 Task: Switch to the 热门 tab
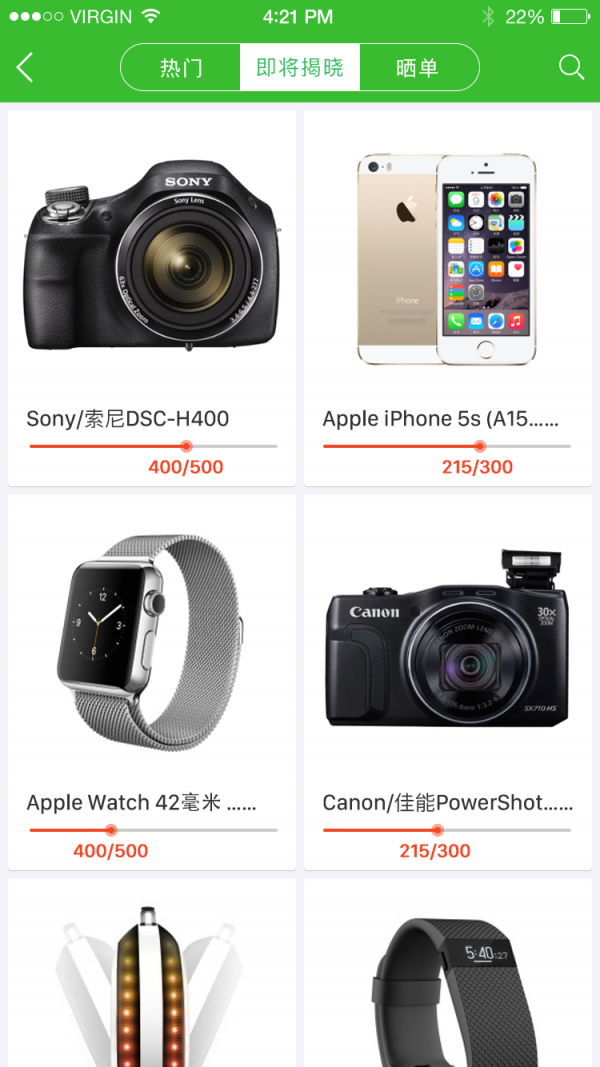click(x=181, y=68)
